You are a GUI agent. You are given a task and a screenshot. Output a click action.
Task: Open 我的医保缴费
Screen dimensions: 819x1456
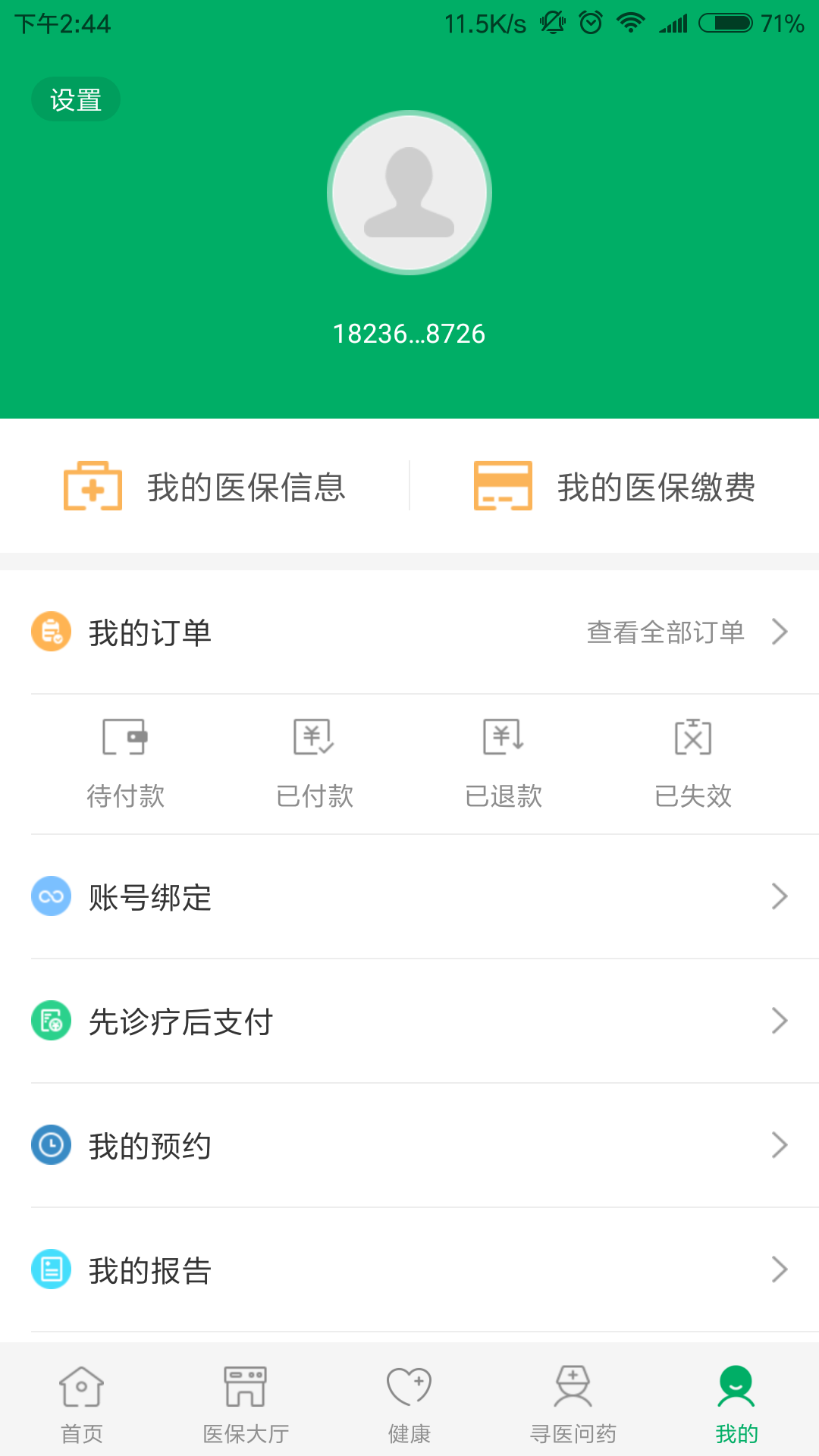614,486
